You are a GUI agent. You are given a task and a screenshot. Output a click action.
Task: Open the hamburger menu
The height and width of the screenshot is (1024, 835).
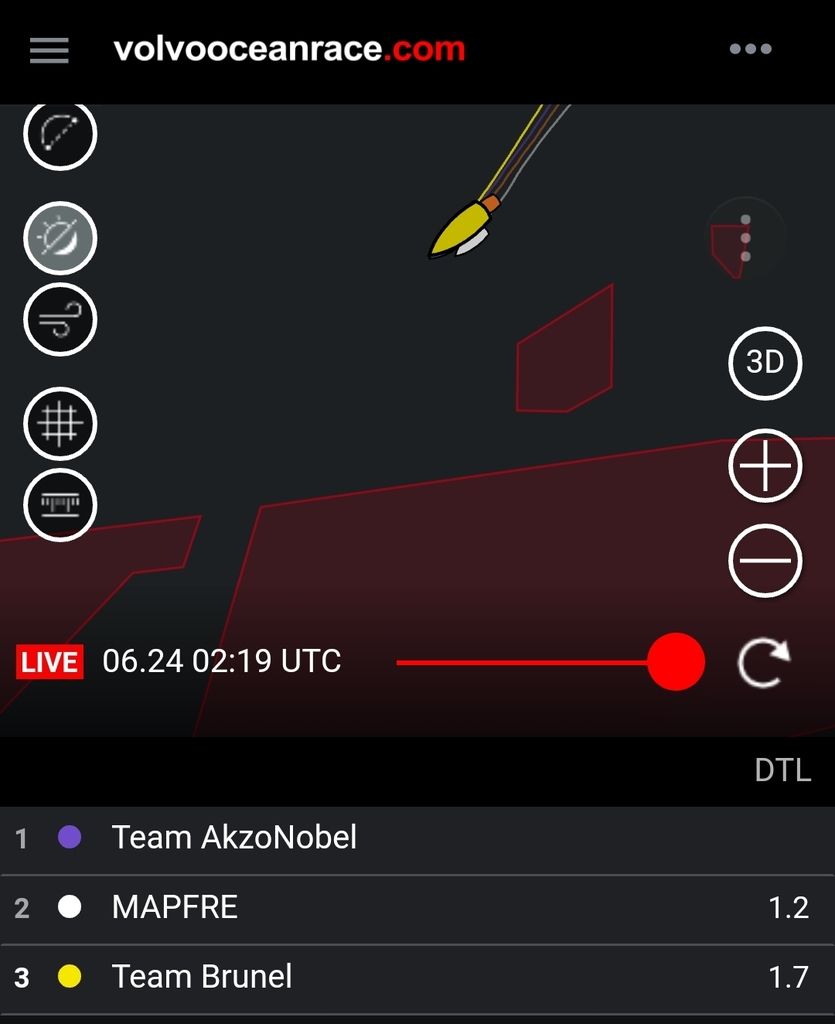coord(49,50)
